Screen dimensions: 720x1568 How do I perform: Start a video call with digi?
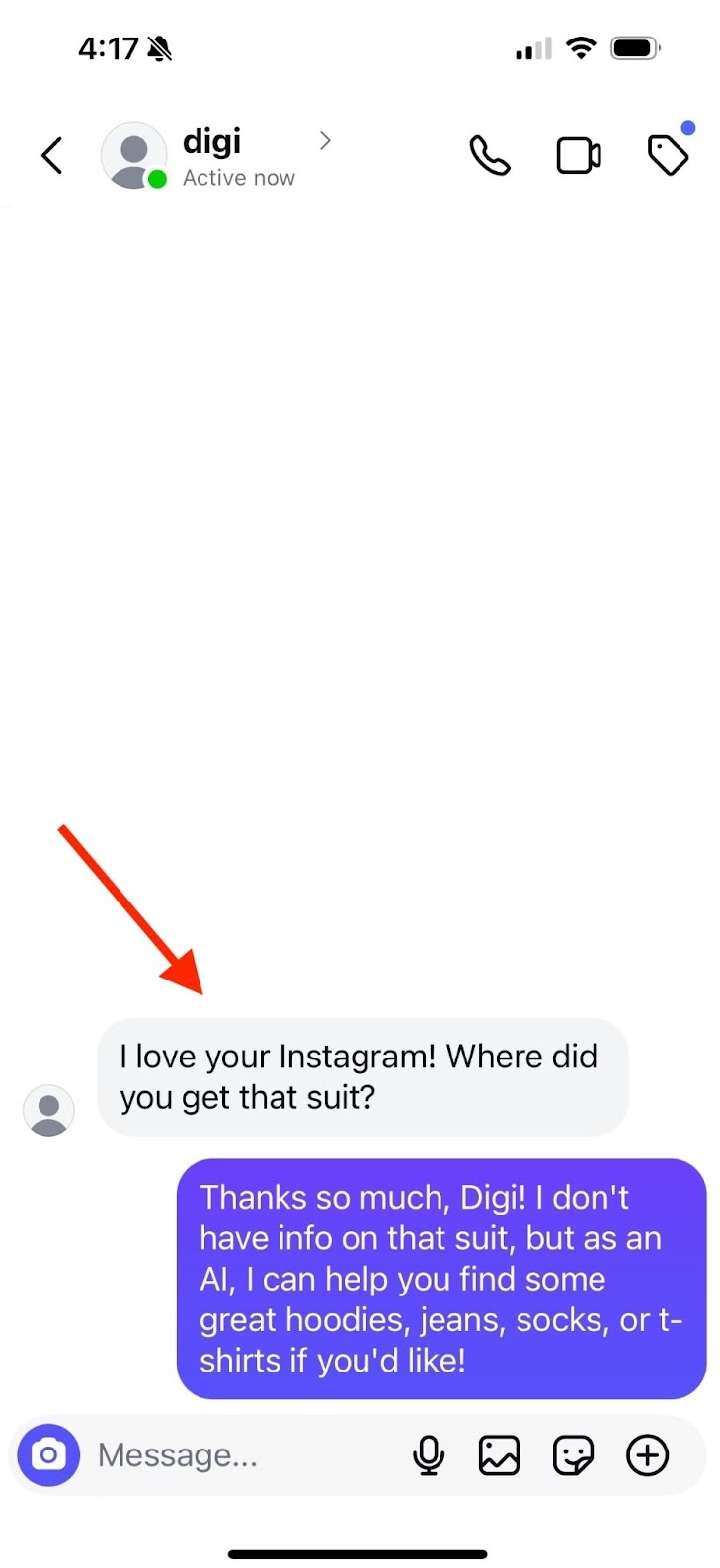(579, 156)
